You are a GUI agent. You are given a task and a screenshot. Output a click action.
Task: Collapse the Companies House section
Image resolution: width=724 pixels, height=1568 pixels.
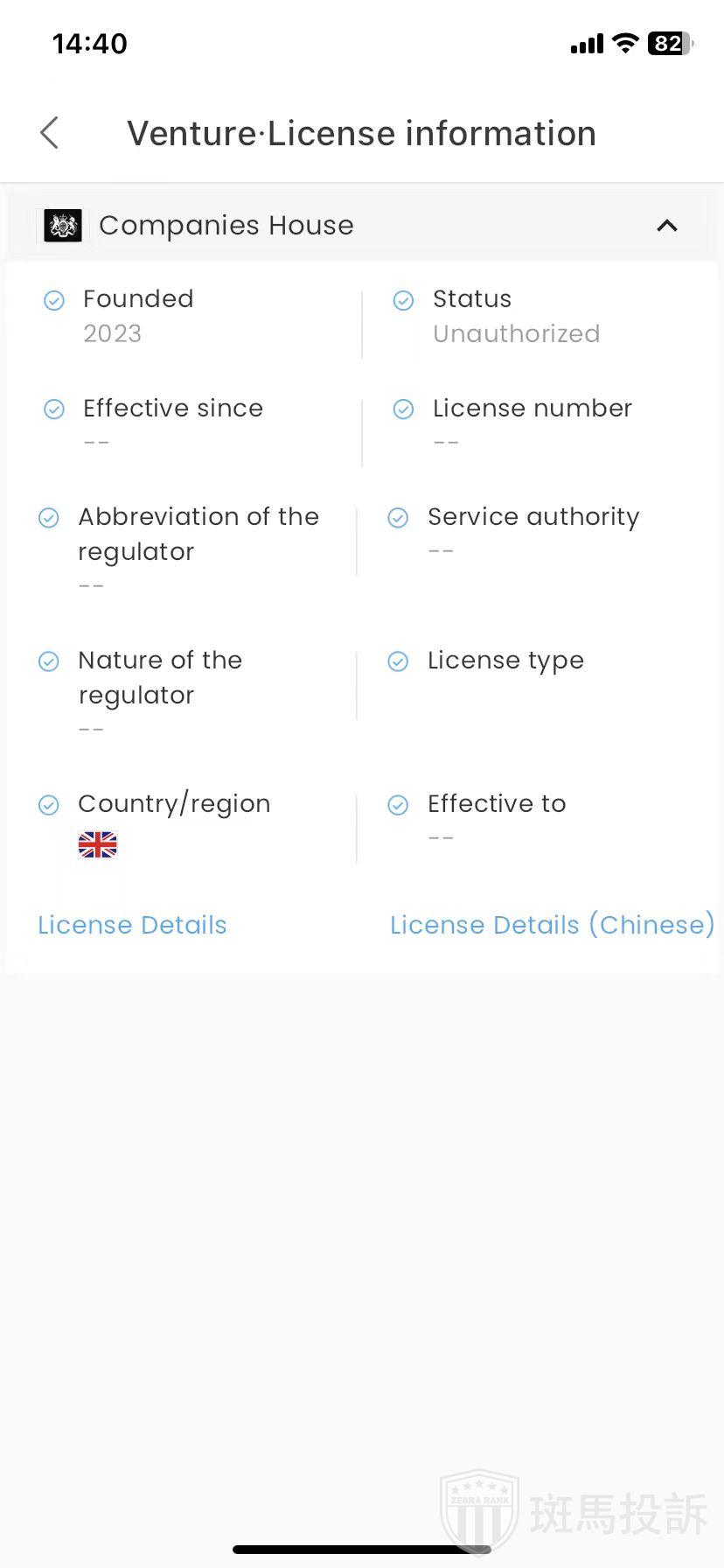[666, 226]
